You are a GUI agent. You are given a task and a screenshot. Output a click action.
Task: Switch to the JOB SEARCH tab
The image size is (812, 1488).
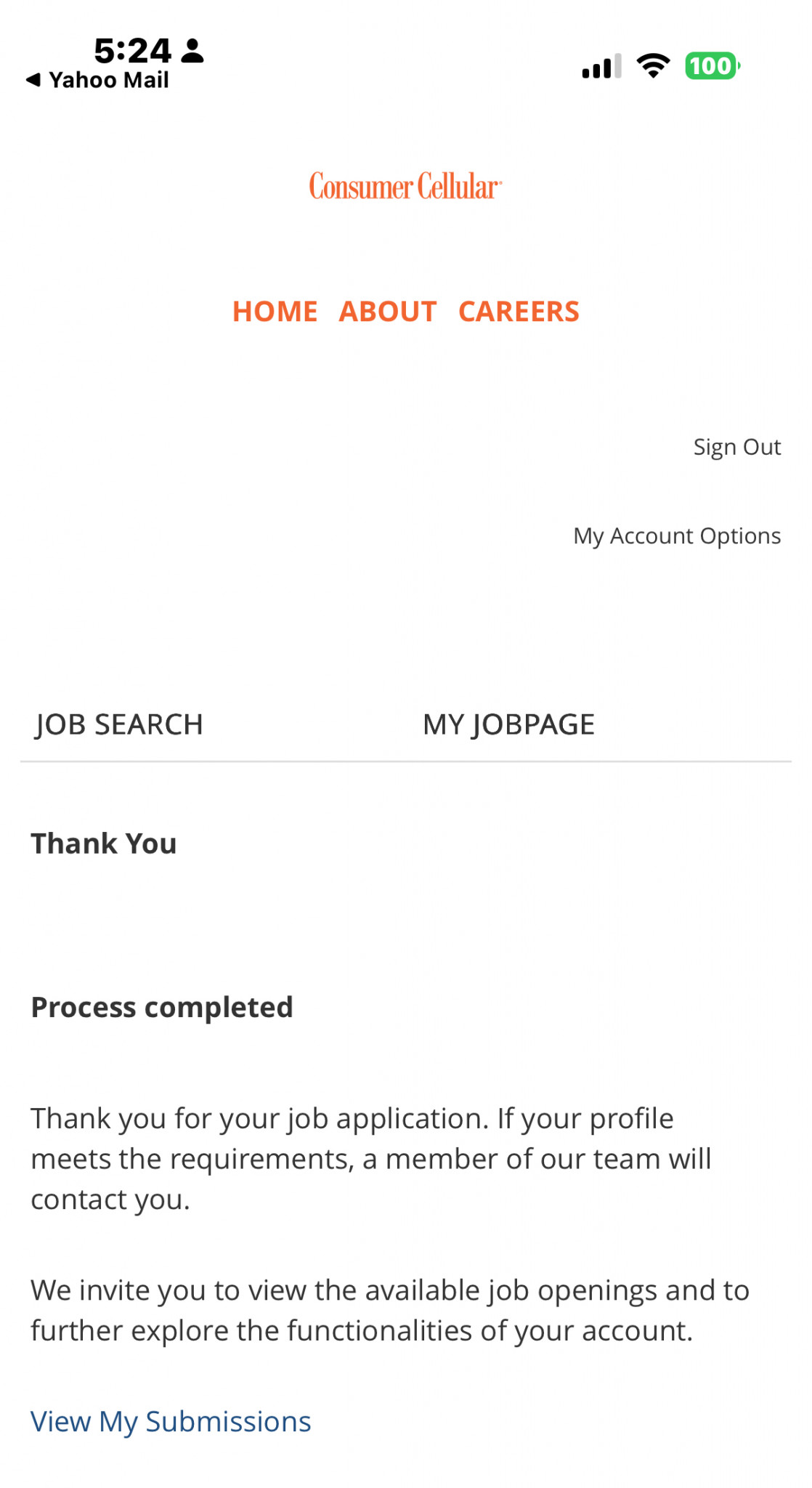pyautogui.click(x=119, y=724)
